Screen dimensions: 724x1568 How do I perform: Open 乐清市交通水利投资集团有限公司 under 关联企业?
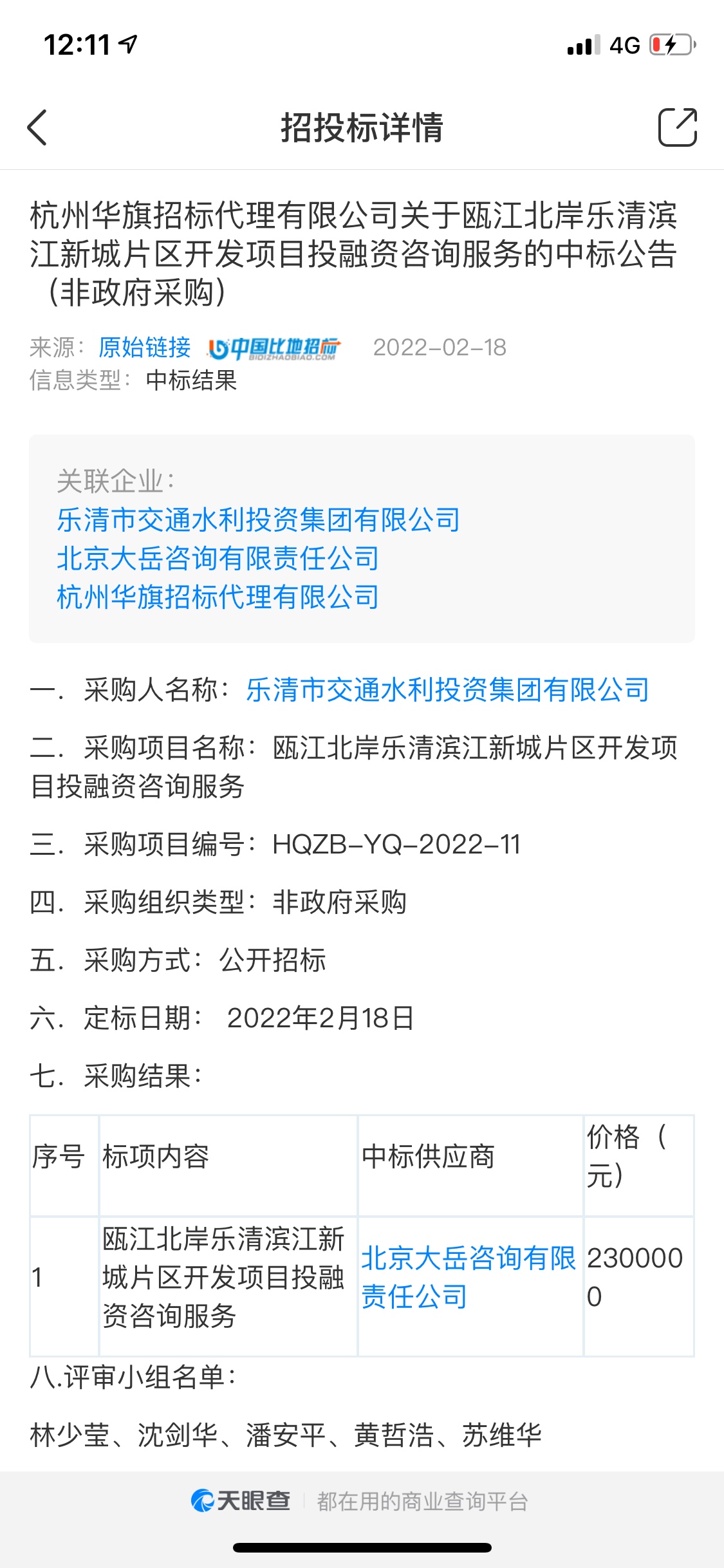coord(258,520)
